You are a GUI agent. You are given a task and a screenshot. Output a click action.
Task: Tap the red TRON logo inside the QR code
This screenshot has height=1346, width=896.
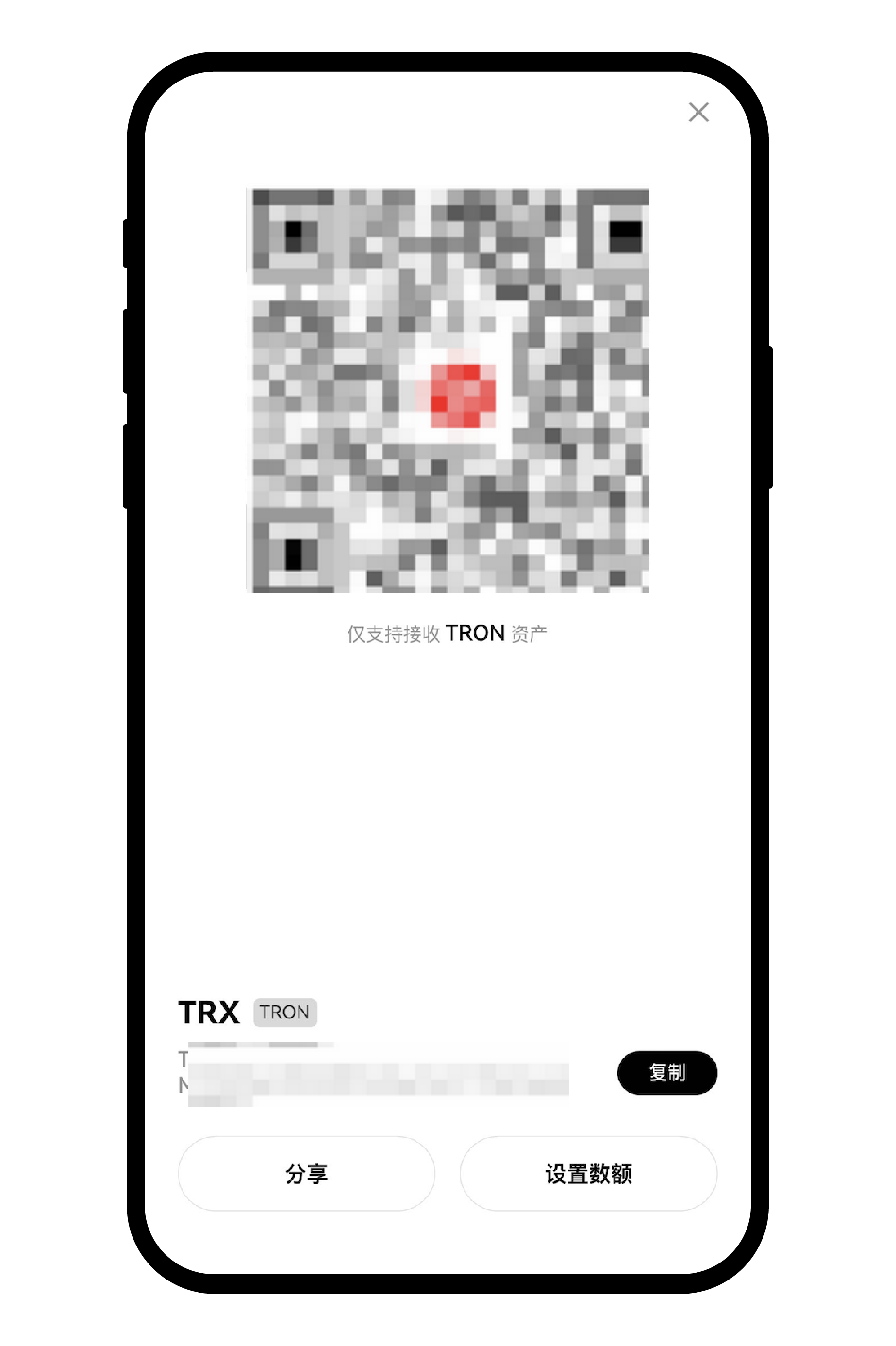pyautogui.click(x=463, y=395)
